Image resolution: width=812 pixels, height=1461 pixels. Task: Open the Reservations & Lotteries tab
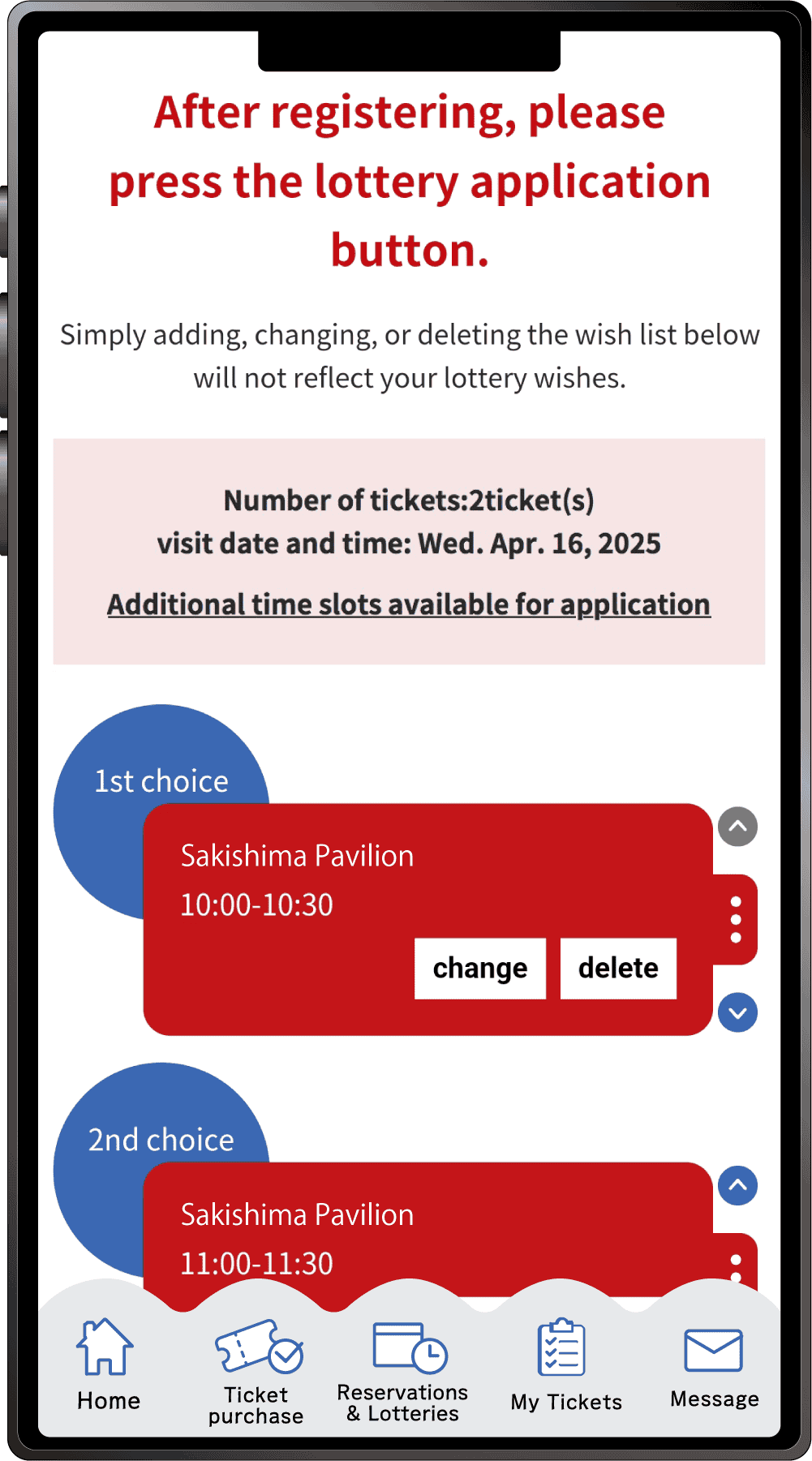(x=403, y=1372)
